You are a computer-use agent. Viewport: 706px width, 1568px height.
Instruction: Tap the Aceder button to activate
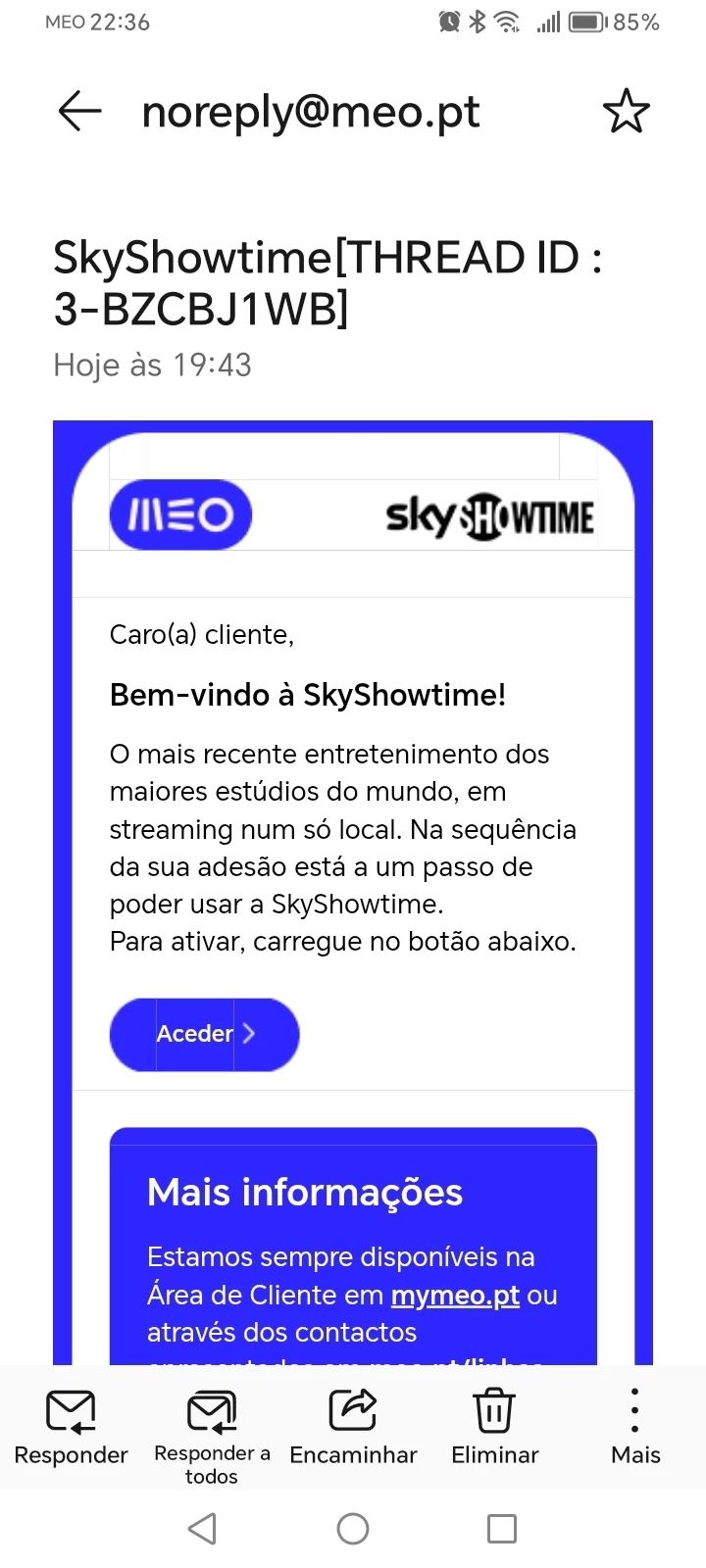tap(204, 1034)
